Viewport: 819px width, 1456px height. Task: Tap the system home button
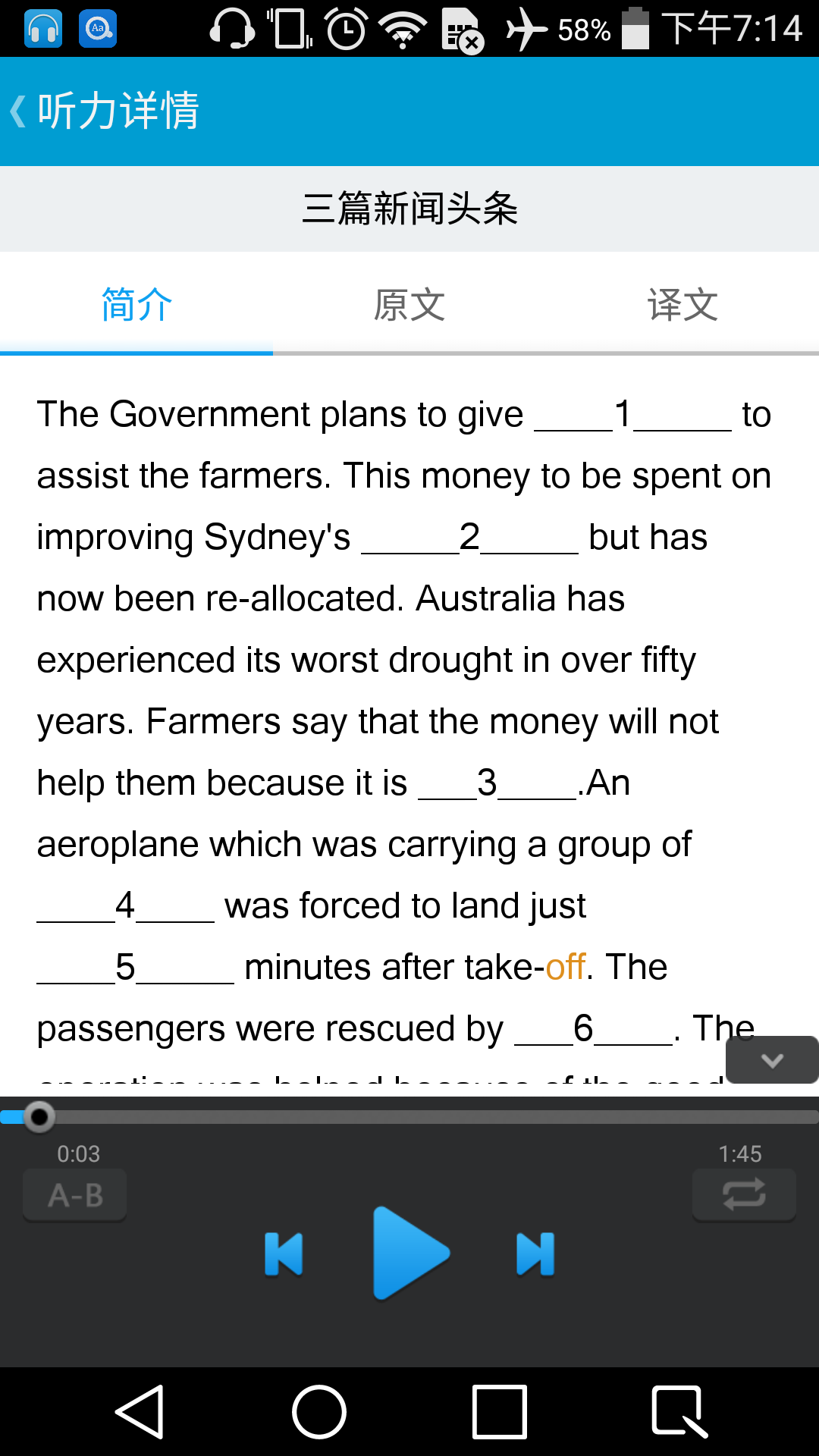[319, 1412]
